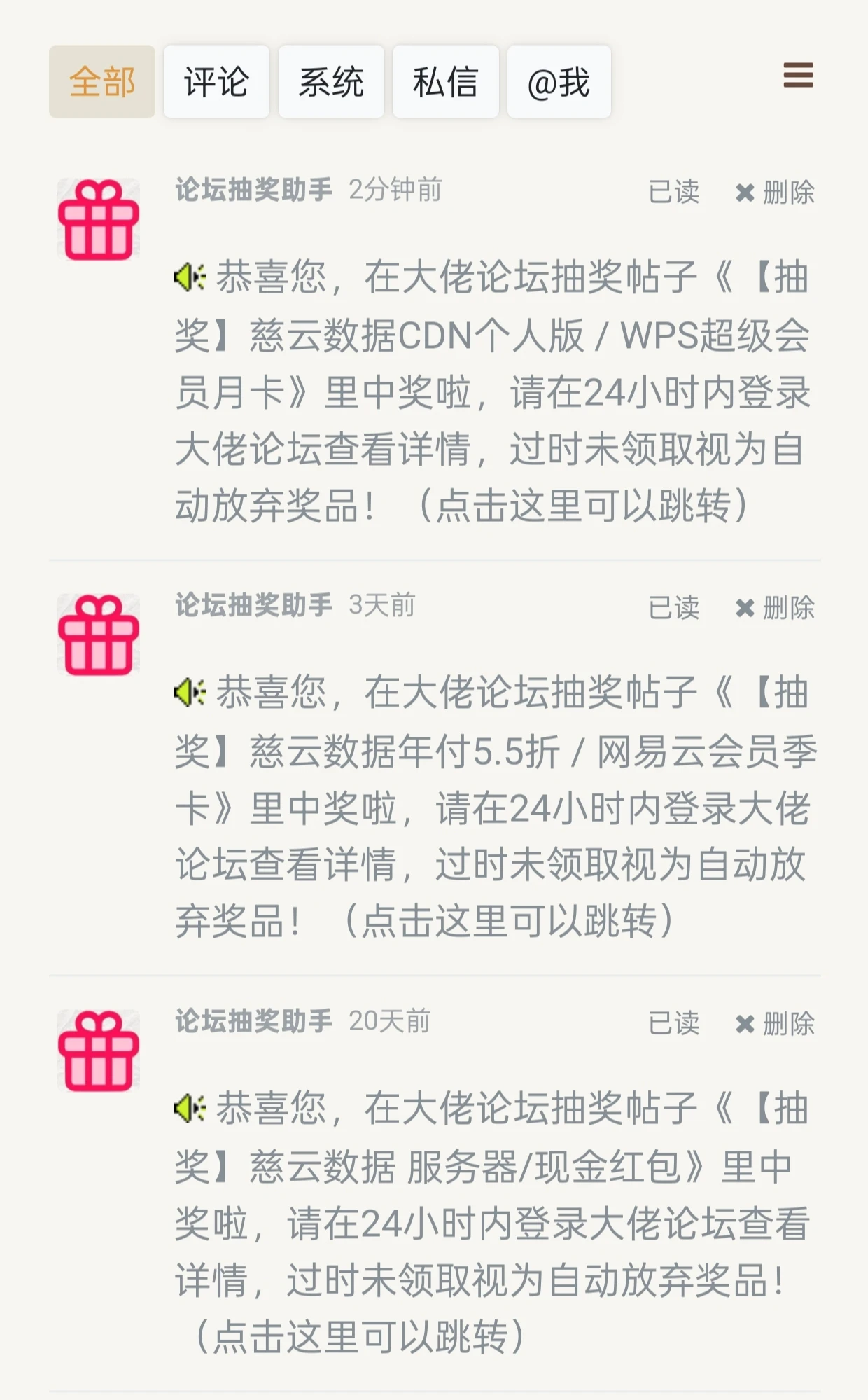Select the @我 mentions tab

[x=559, y=82]
